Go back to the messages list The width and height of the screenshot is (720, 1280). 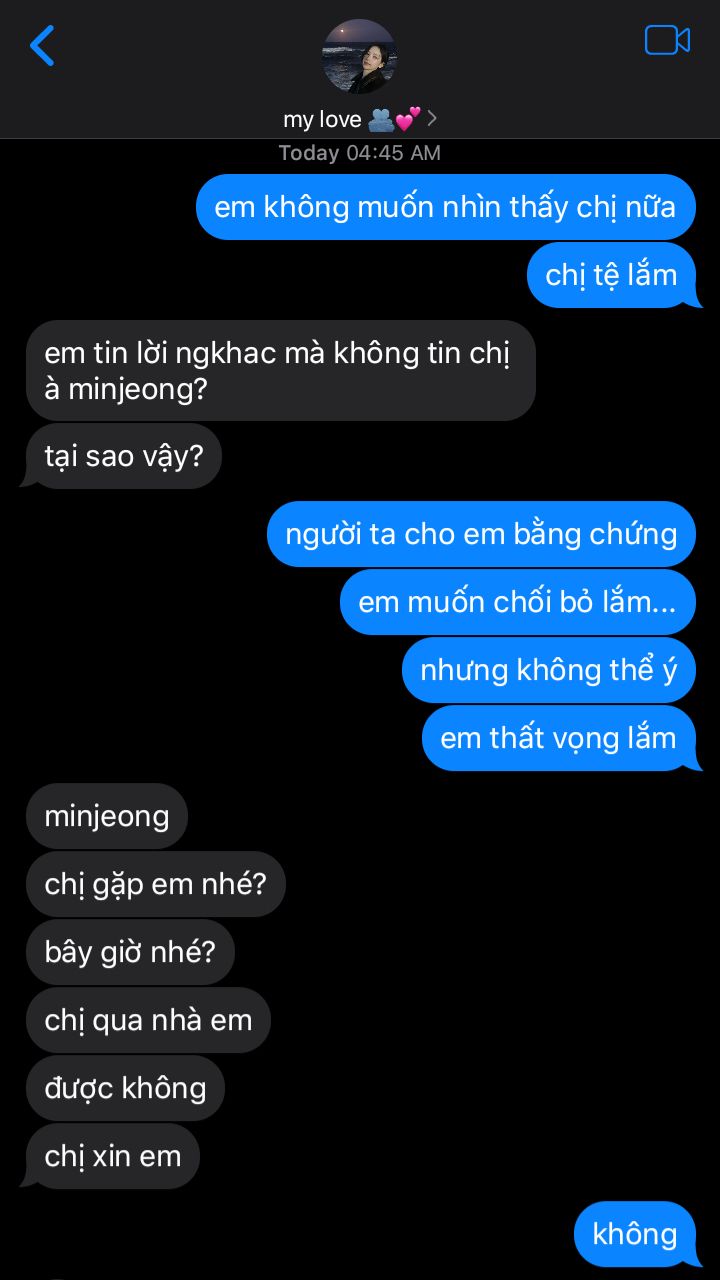click(x=42, y=46)
